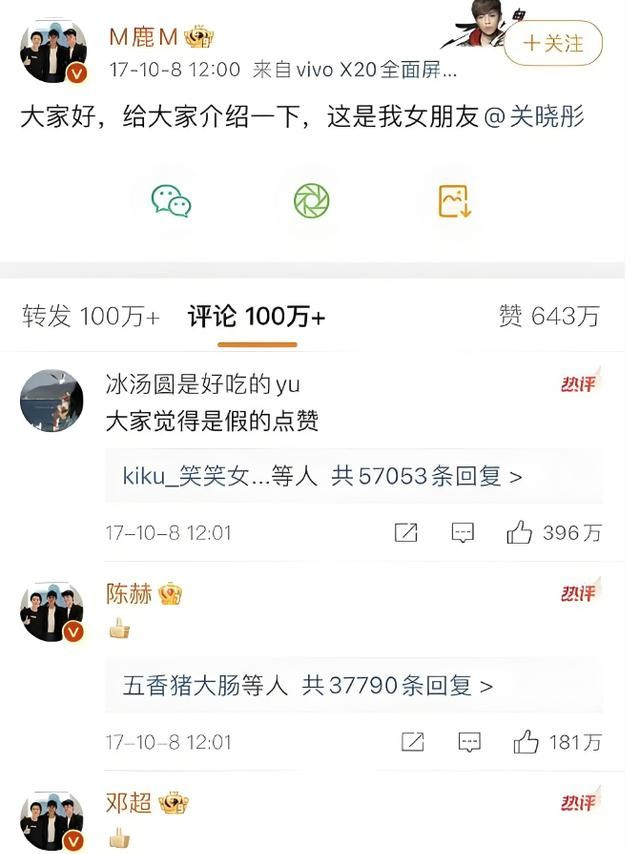640x854 pixels.
Task: Like 冰汤圆是好吃的yu's comment
Action: pyautogui.click(x=553, y=533)
